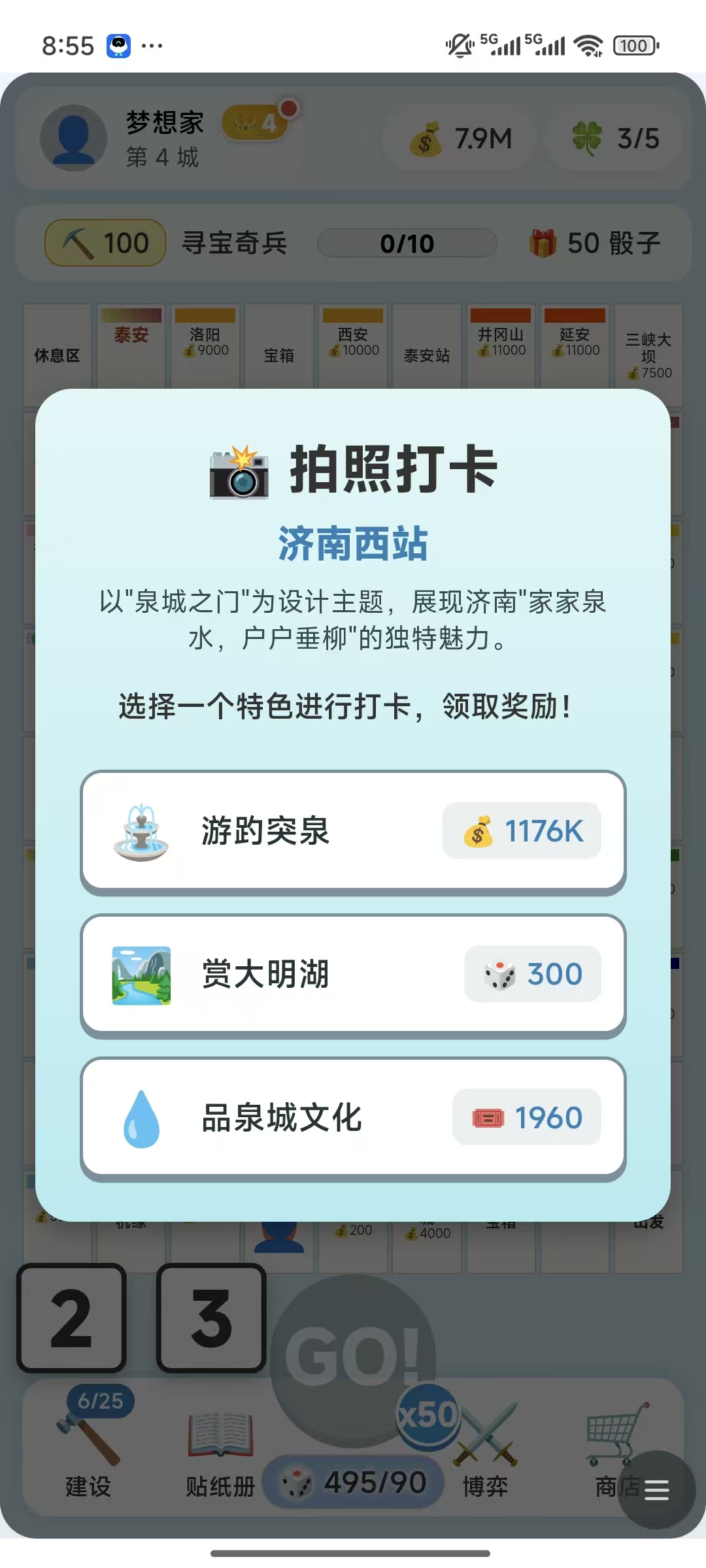Tap the dice tile showing 2
Screen dimensions: 706x1568
[x=70, y=1318]
